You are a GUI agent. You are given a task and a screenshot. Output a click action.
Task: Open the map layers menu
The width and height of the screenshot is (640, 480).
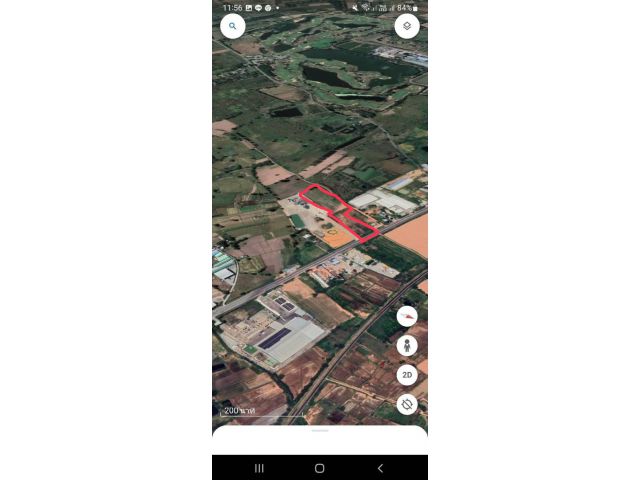pyautogui.click(x=407, y=27)
